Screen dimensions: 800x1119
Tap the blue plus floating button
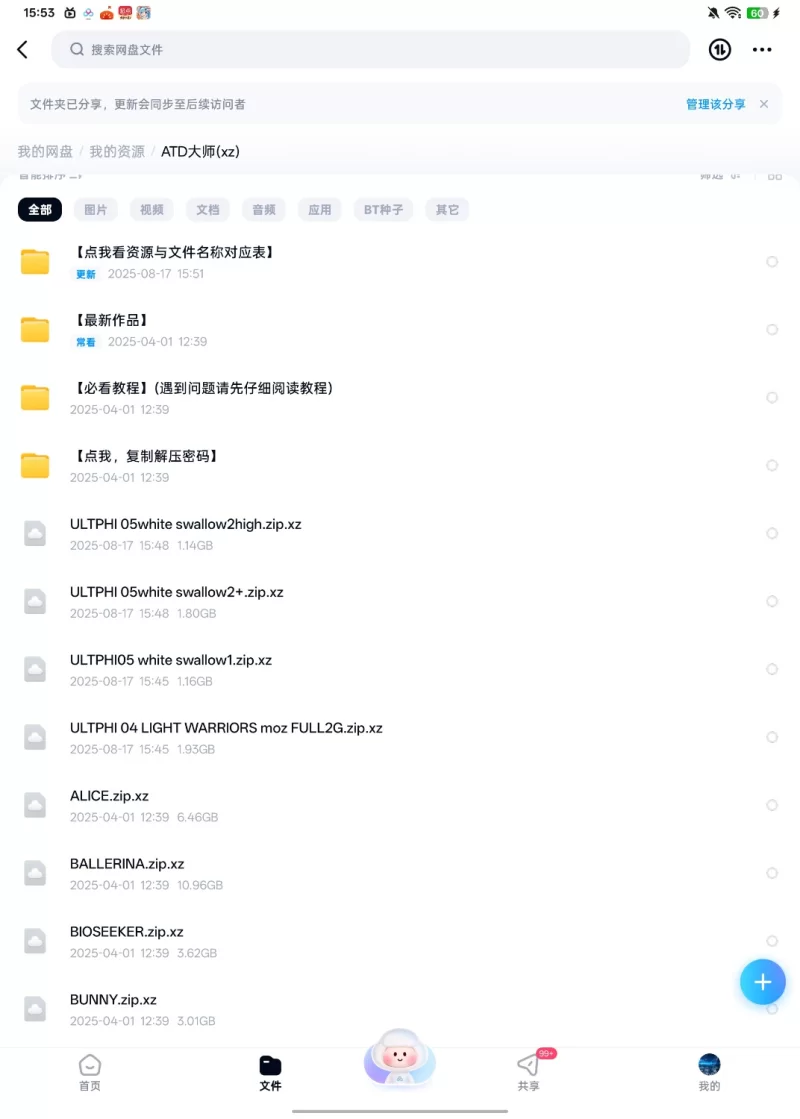762,982
